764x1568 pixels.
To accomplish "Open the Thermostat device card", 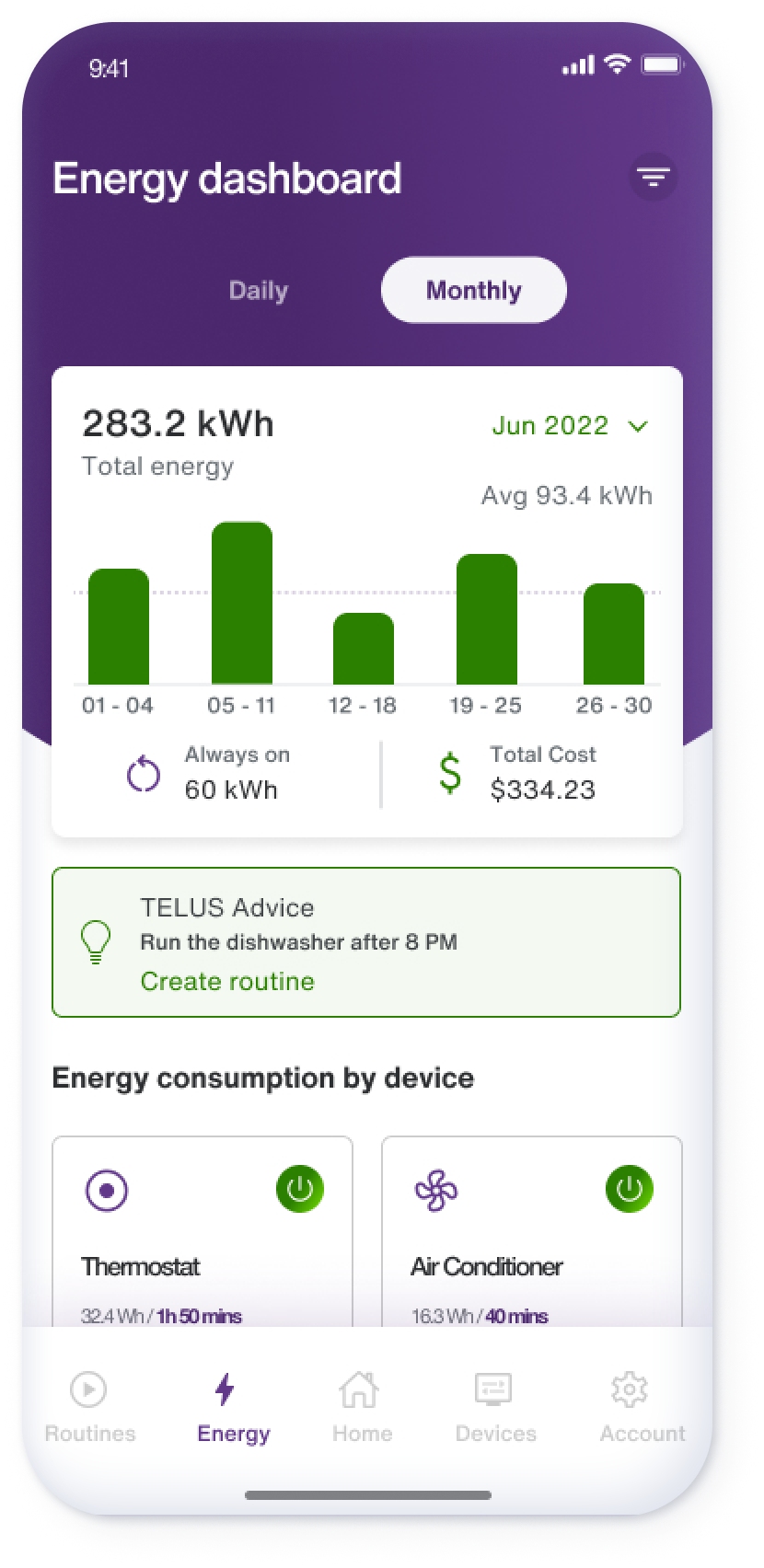I will coord(203,1231).
